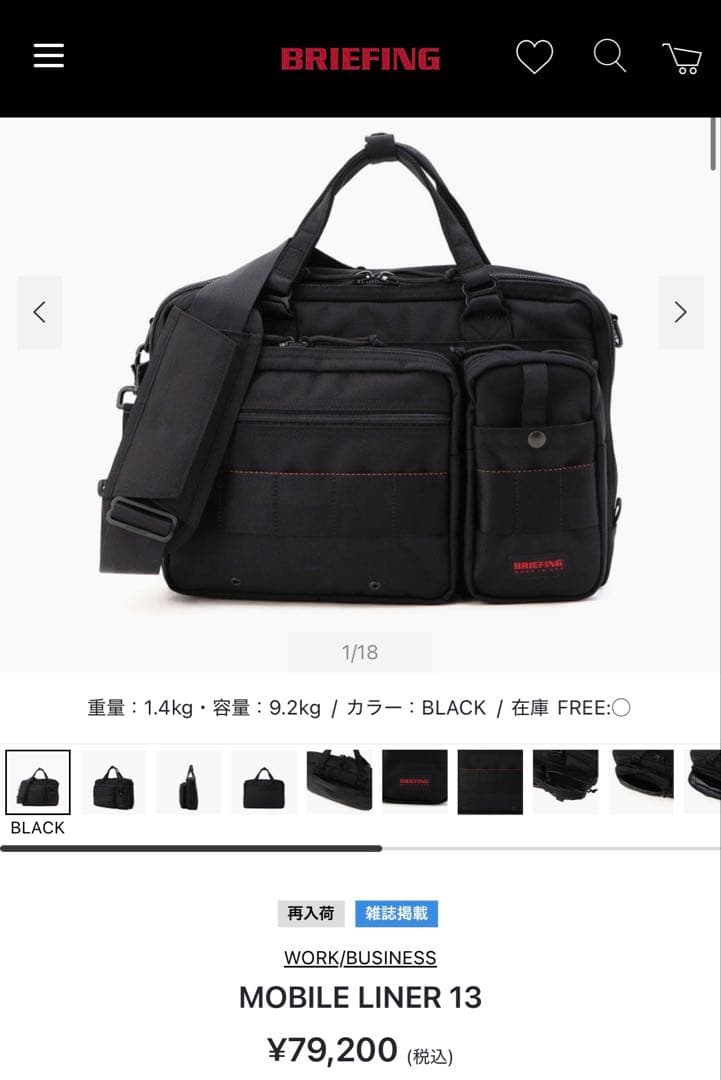
Task: Open the MOBILE LINER 13 product title
Action: click(360, 997)
